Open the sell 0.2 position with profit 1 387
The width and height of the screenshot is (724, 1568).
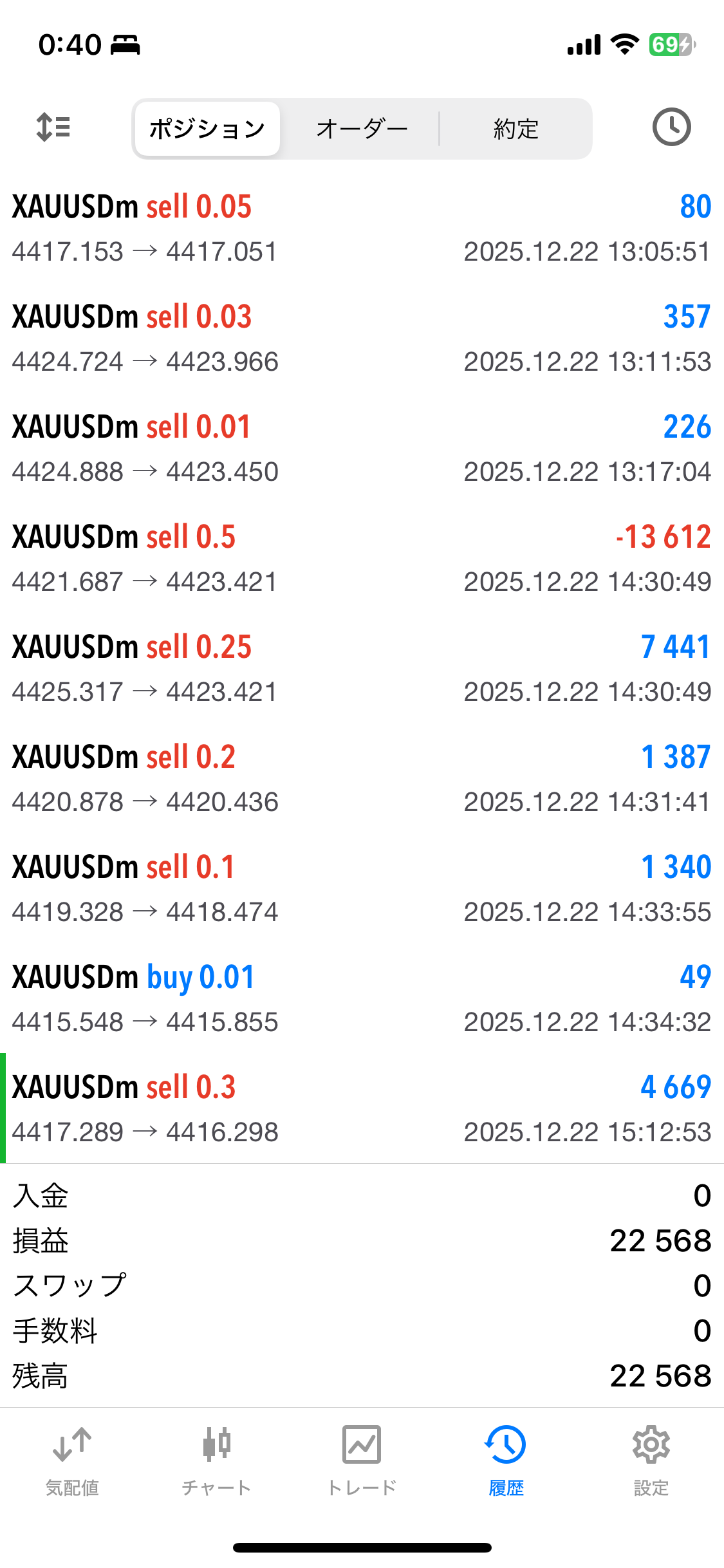click(x=362, y=779)
